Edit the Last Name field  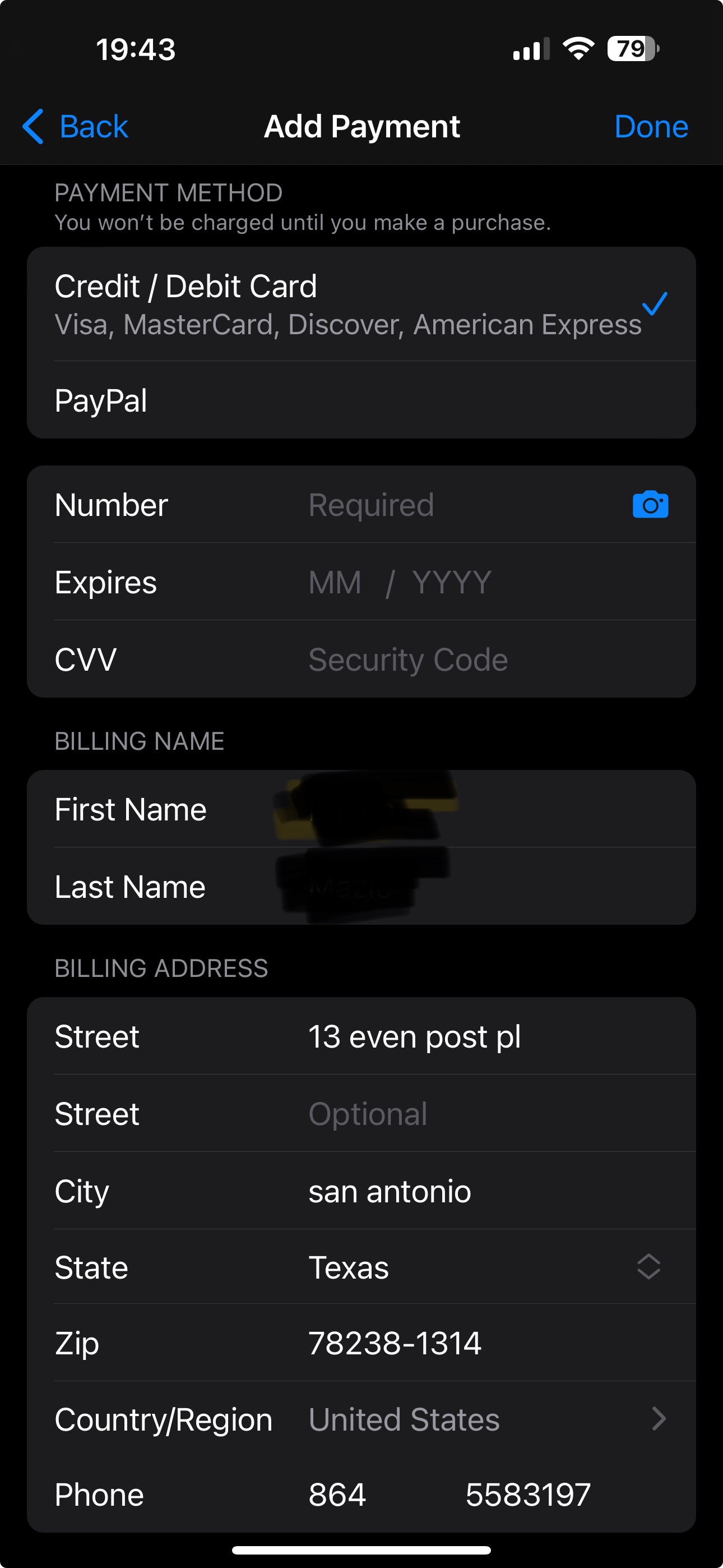coord(475,887)
